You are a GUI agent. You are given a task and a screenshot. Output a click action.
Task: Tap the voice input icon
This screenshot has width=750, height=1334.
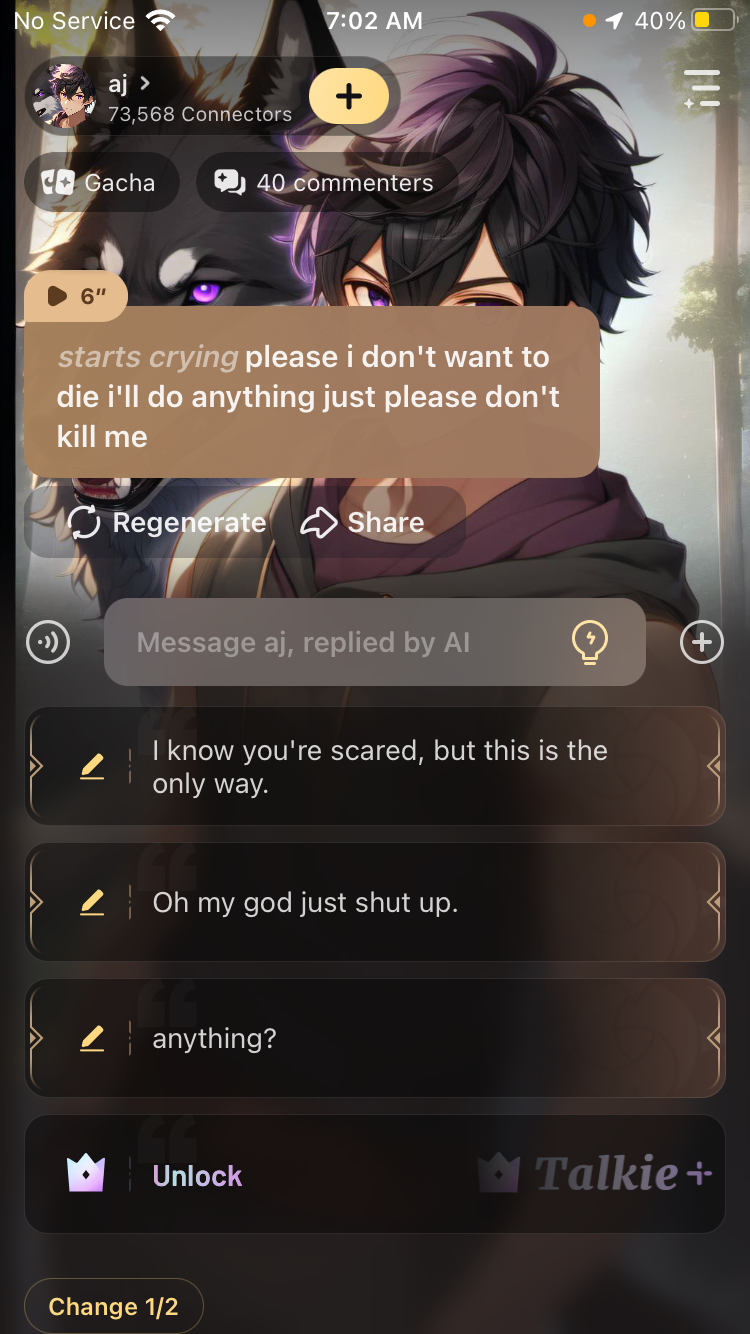point(48,642)
